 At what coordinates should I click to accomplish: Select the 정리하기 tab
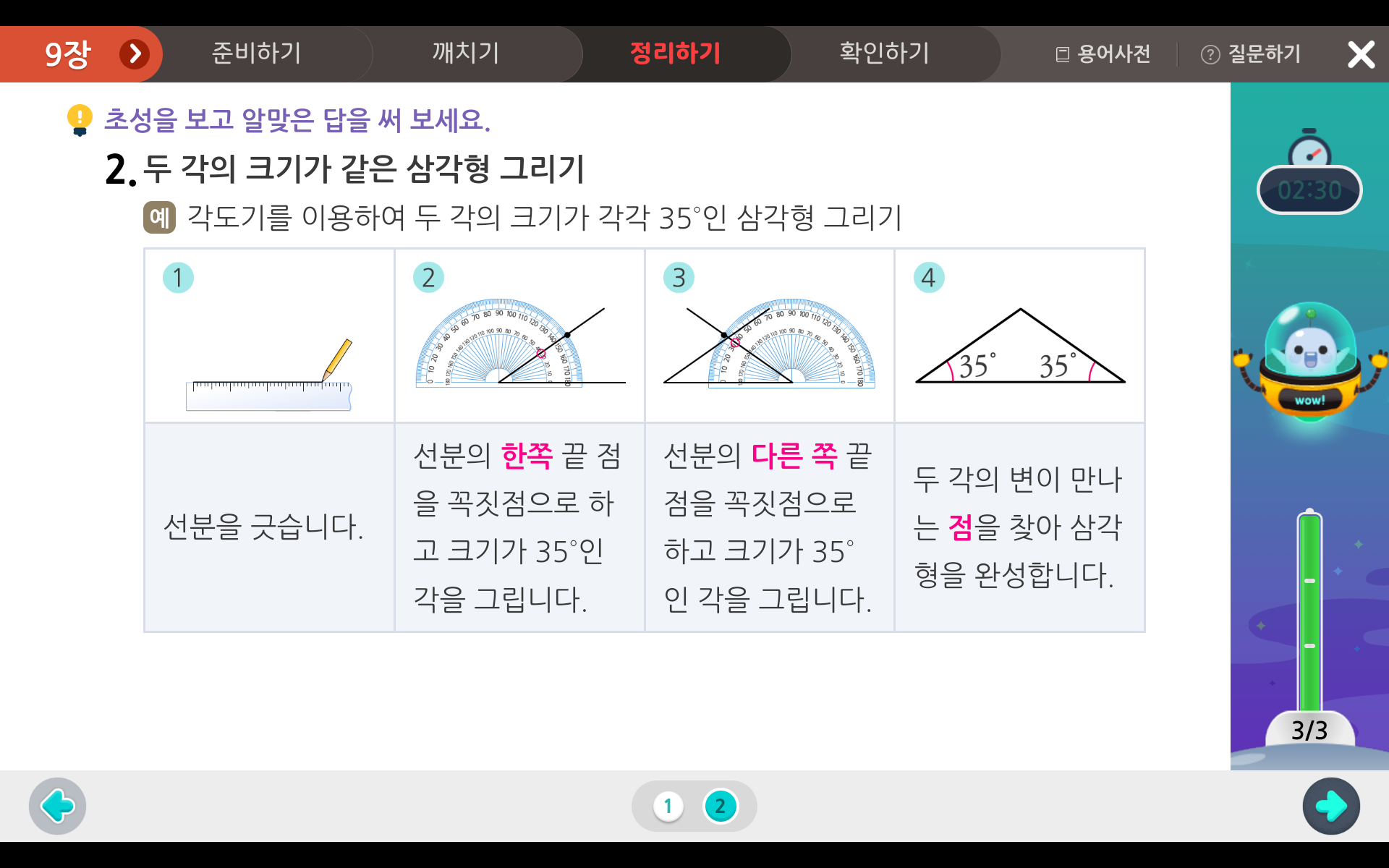[x=675, y=54]
